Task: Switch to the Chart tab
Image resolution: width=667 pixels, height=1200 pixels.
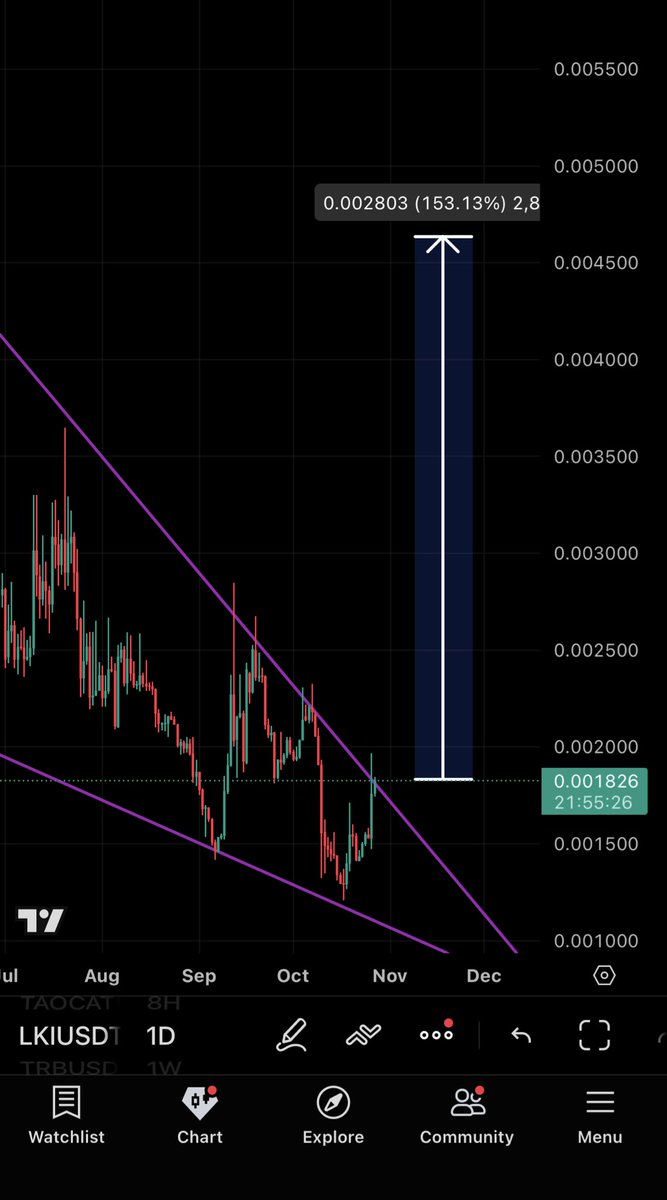Action: [x=199, y=1115]
